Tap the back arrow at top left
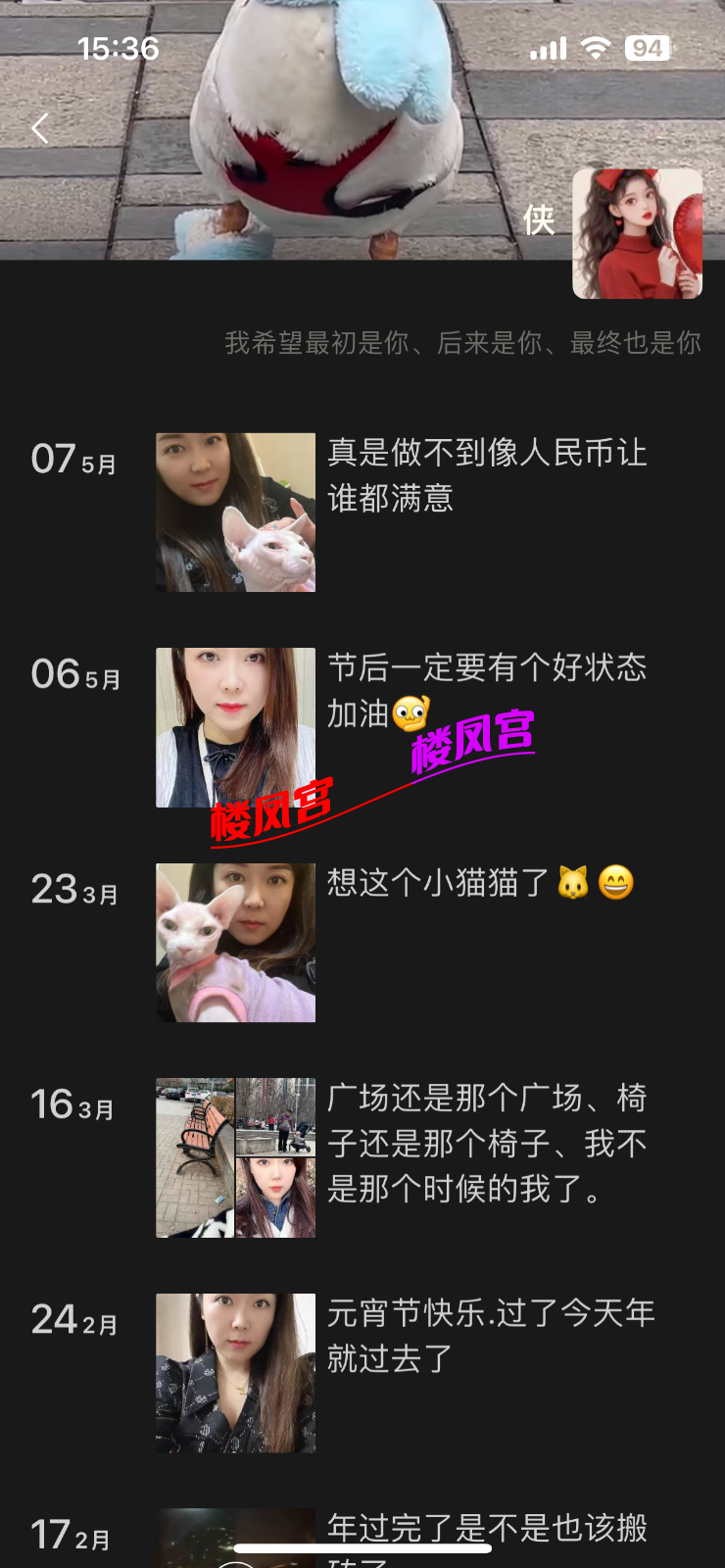 [x=39, y=127]
